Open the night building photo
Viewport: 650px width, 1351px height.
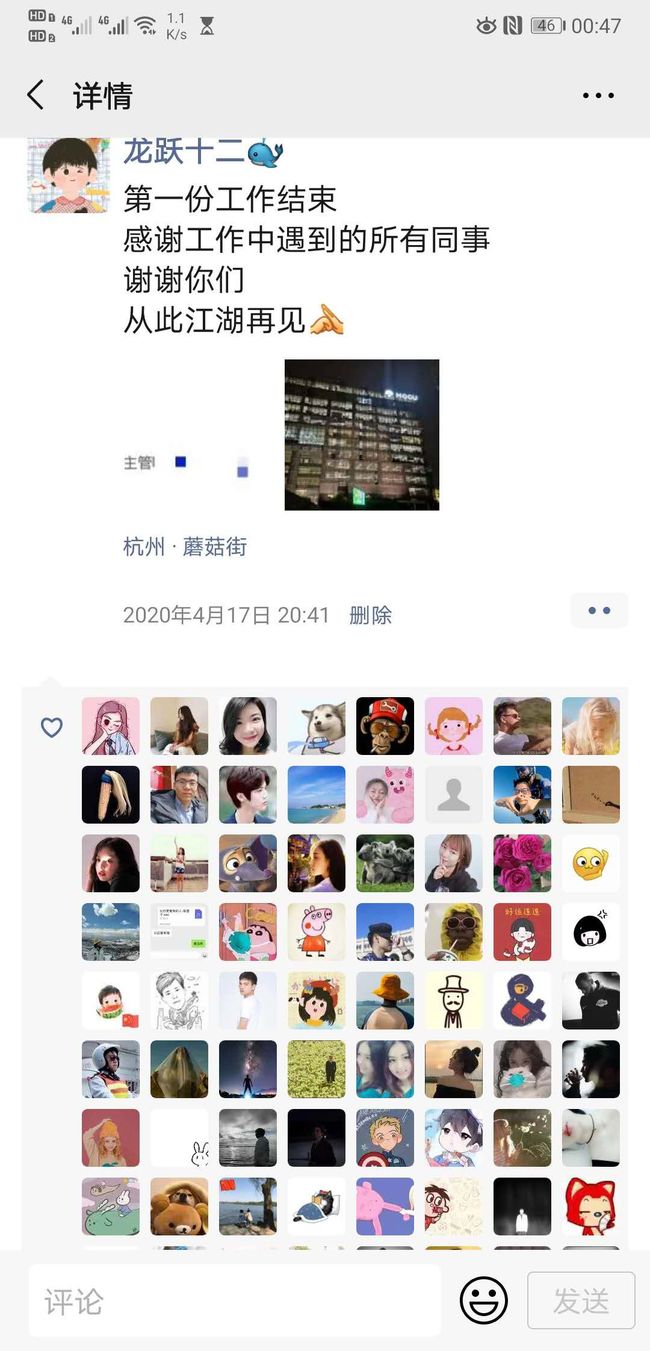pyautogui.click(x=362, y=435)
